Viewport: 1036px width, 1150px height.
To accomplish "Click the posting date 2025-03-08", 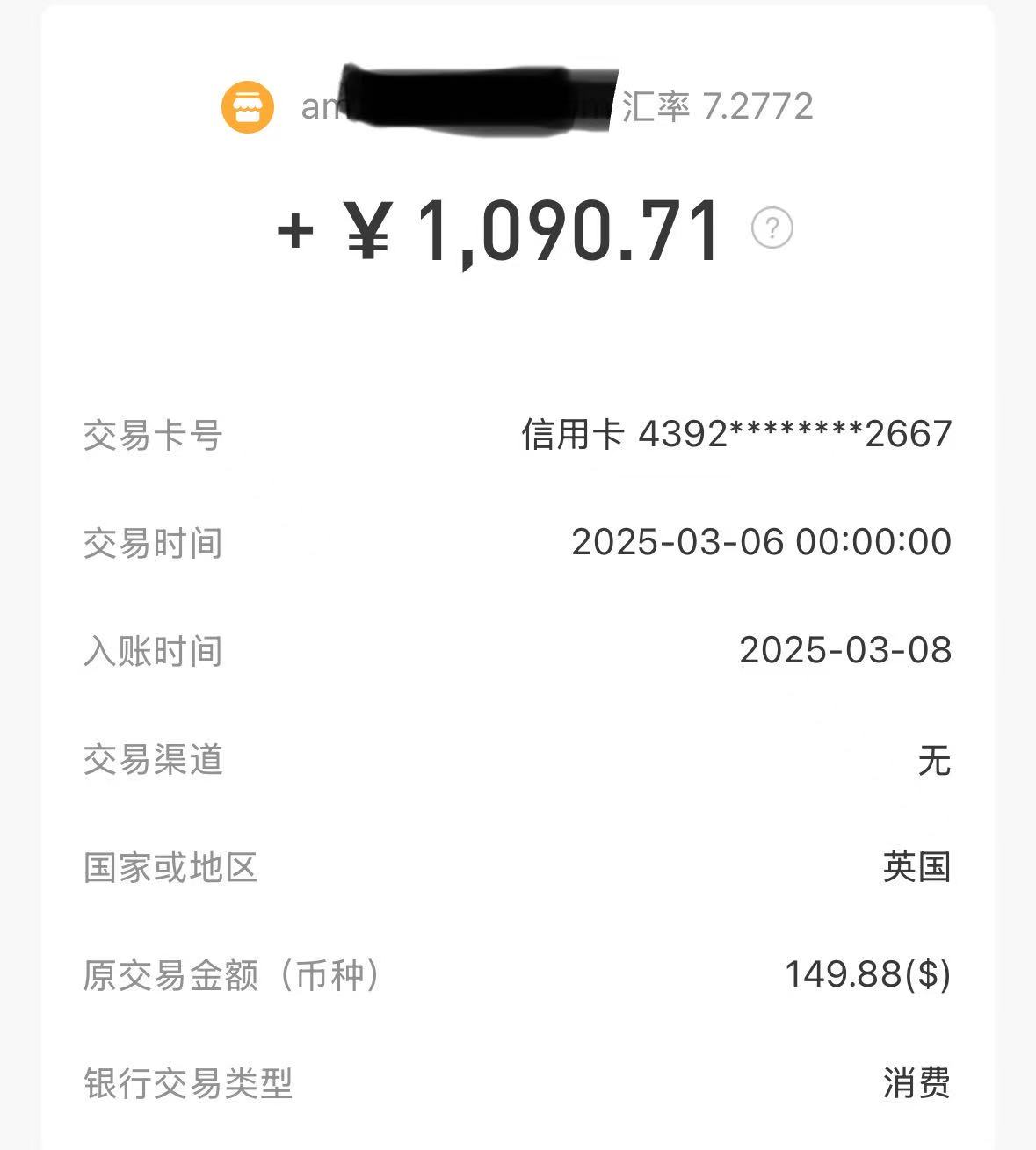I will click(845, 652).
